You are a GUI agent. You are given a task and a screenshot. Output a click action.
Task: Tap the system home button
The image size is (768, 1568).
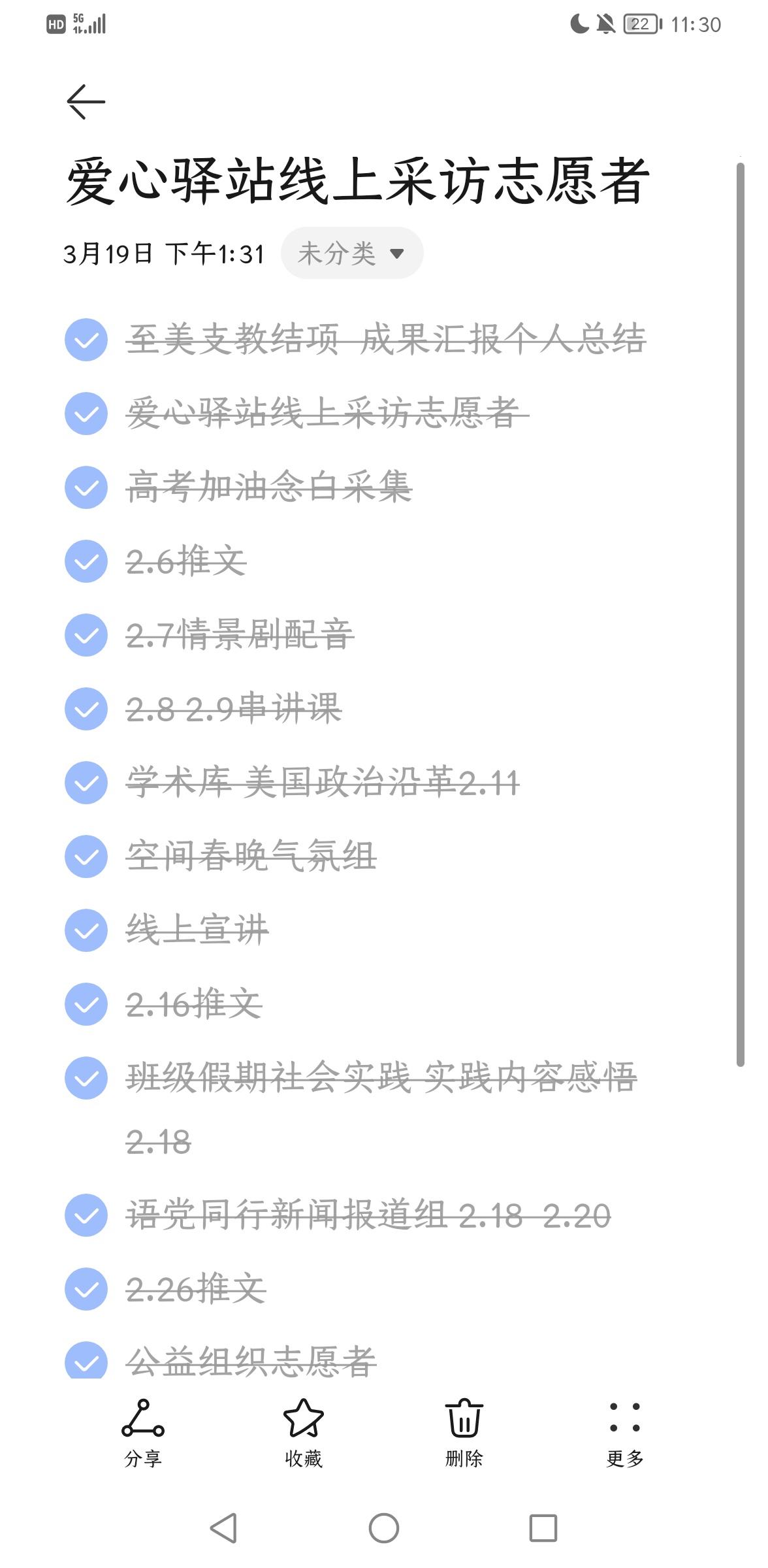384,1528
